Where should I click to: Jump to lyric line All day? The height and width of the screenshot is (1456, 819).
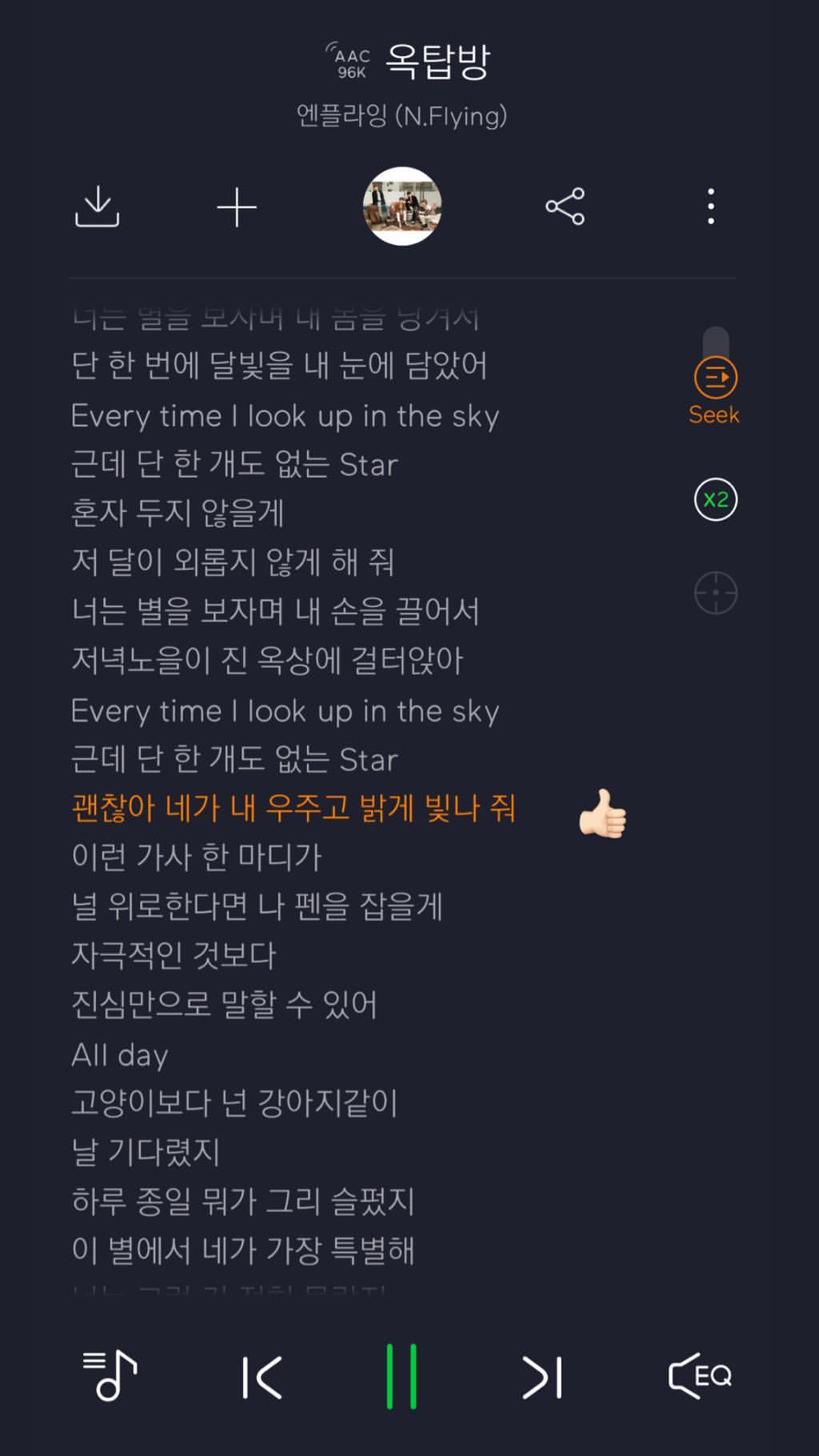(x=120, y=1055)
